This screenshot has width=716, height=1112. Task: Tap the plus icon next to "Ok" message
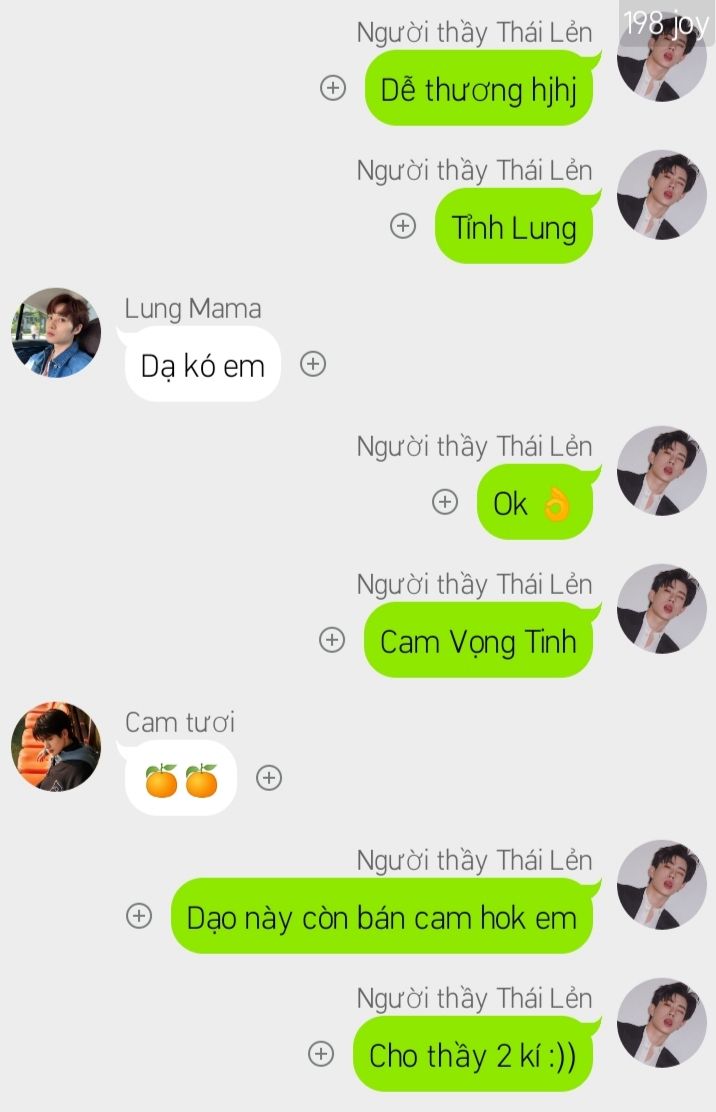444,502
